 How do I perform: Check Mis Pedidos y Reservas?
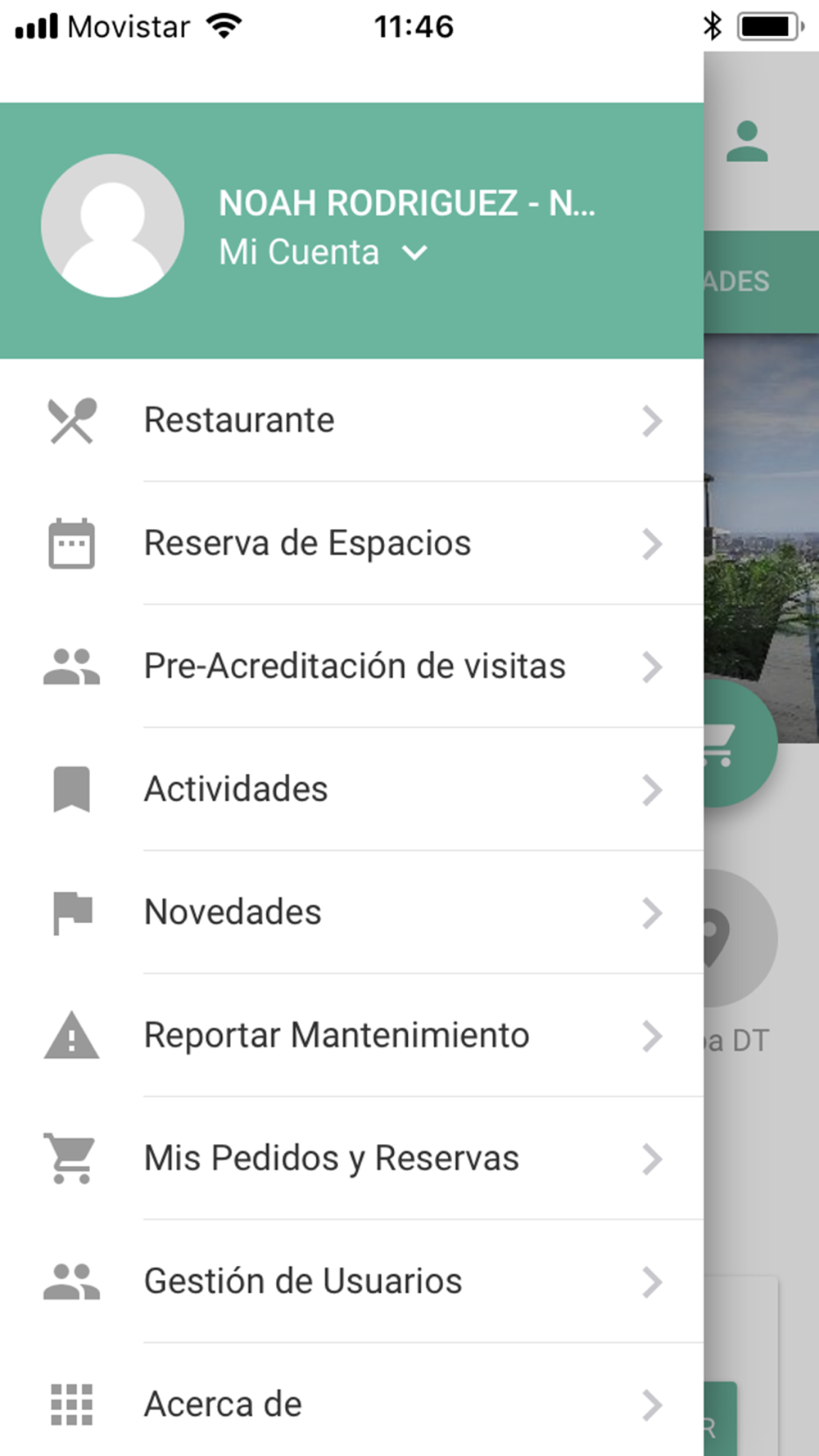click(x=352, y=1158)
